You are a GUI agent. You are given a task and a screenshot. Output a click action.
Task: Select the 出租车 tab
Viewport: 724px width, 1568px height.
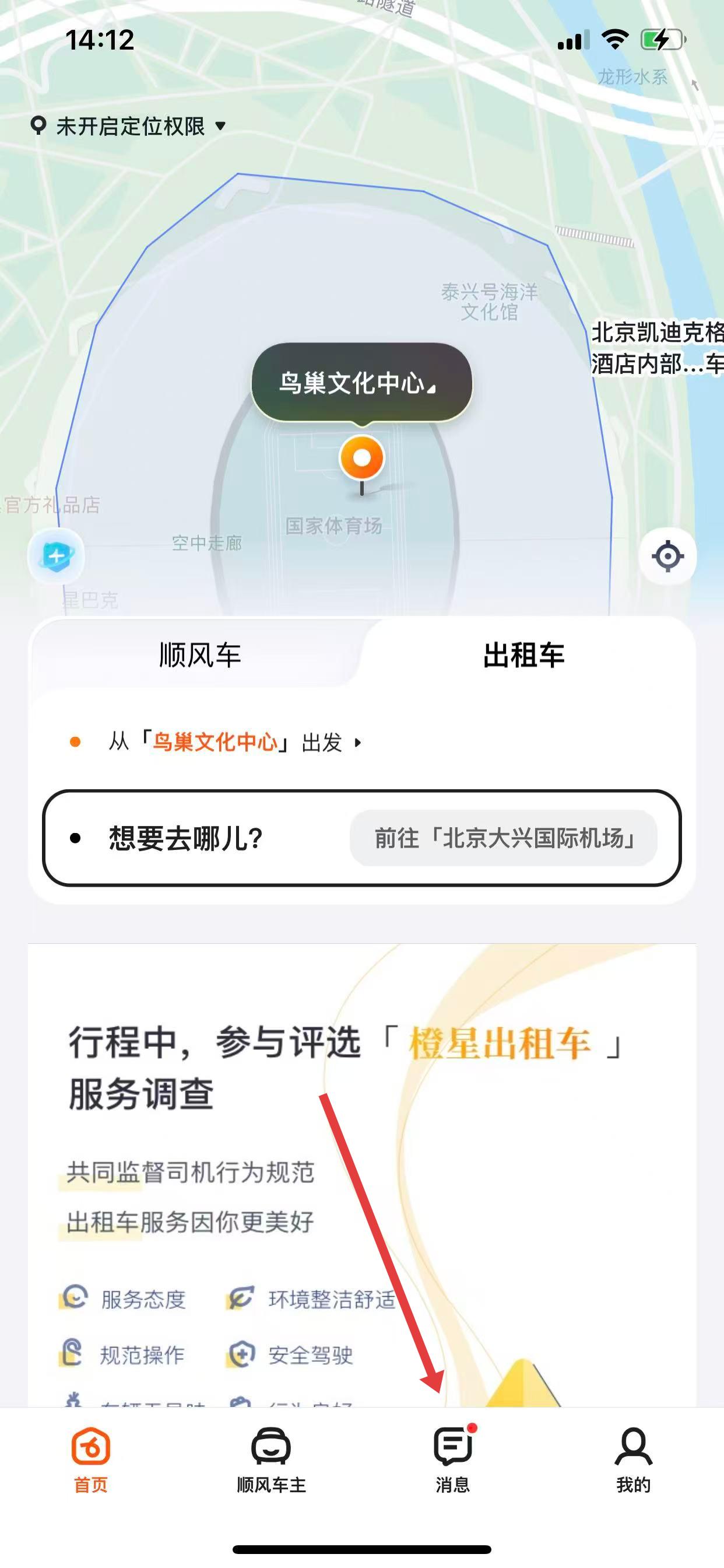pyautogui.click(x=523, y=656)
